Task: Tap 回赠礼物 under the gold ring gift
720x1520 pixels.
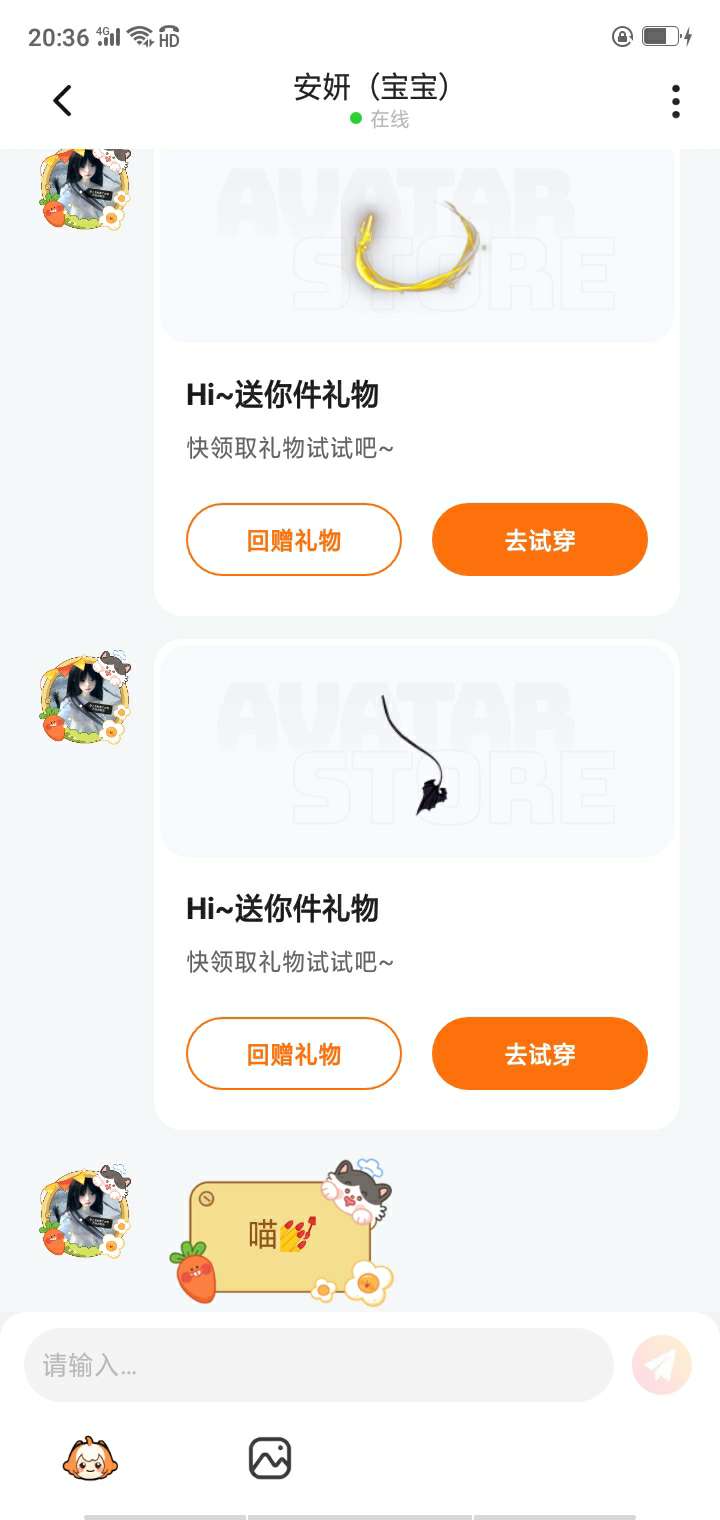Action: 293,540
